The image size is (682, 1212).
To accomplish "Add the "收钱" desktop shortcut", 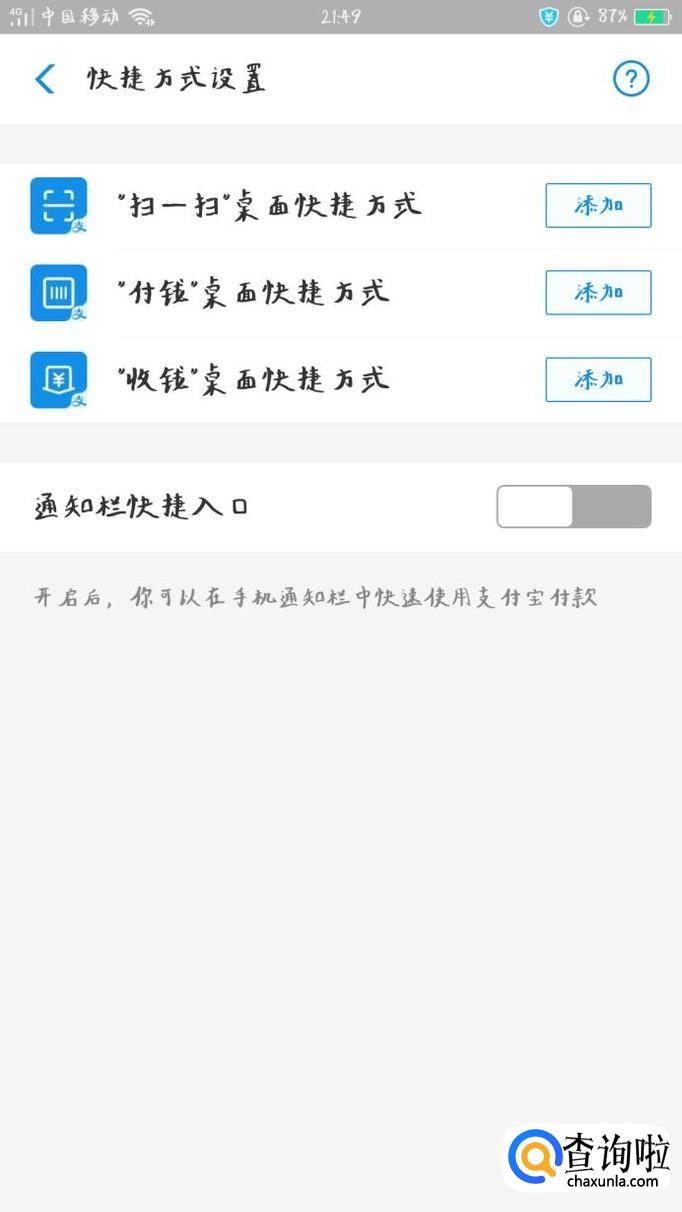I will tap(598, 379).
